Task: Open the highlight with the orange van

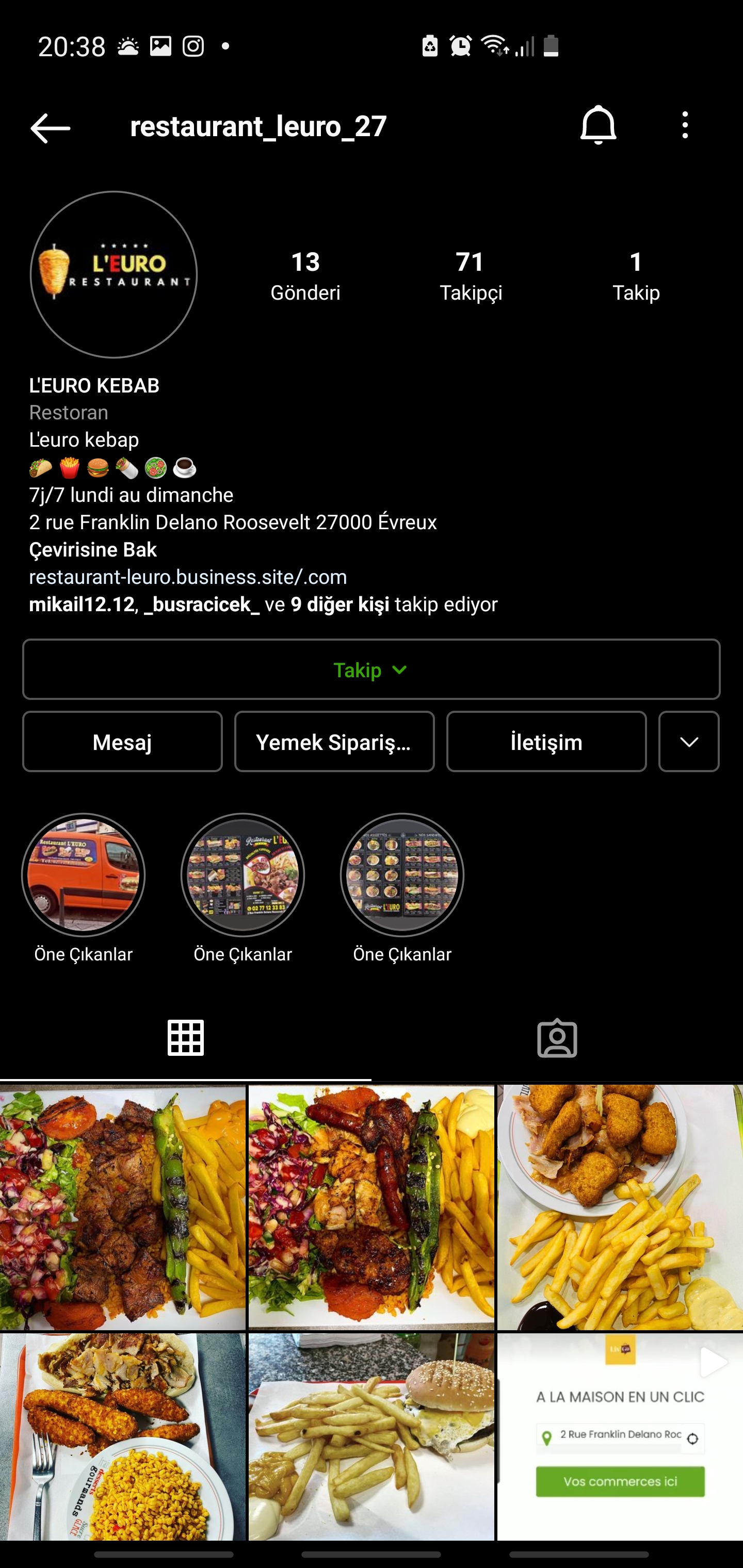Action: (x=84, y=875)
